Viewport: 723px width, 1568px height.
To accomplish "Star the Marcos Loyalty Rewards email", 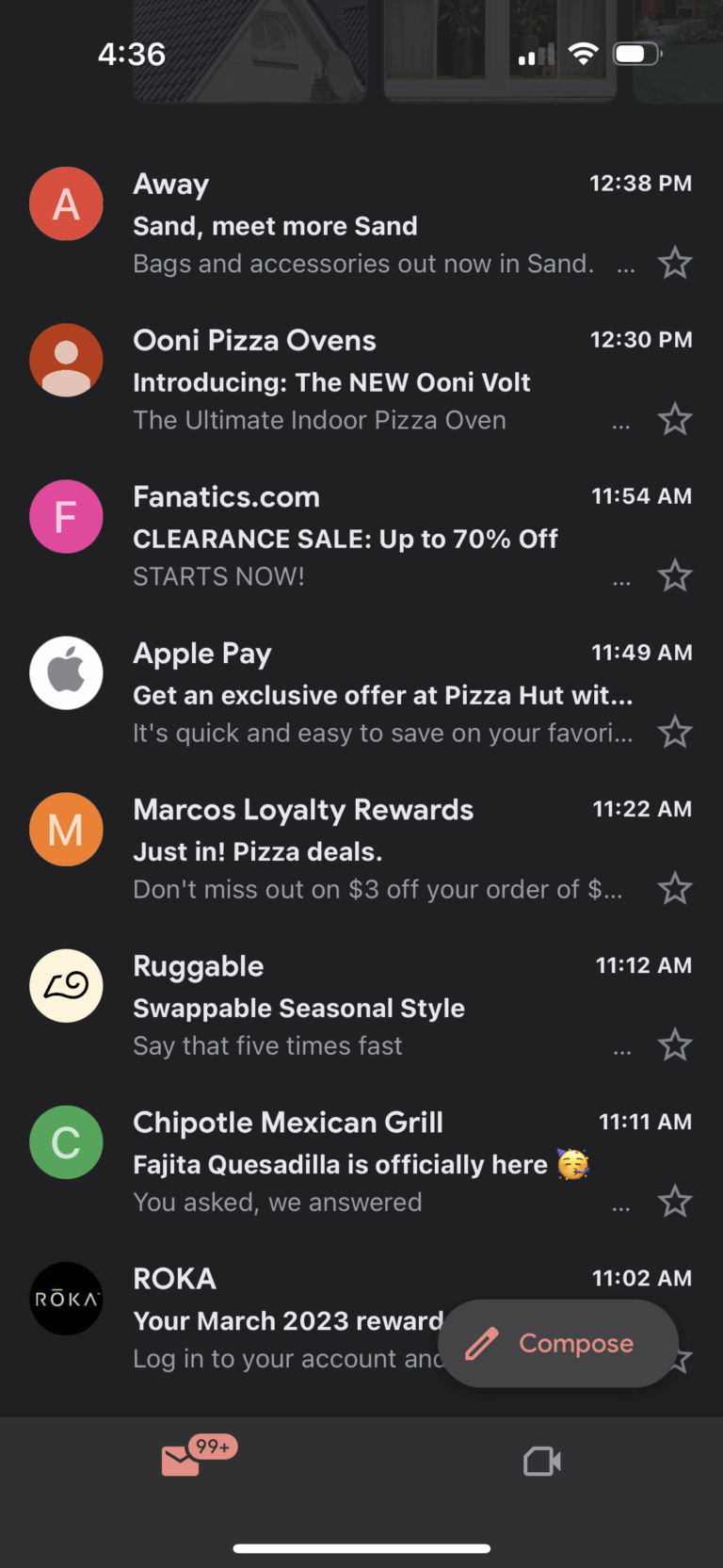I will pos(675,888).
